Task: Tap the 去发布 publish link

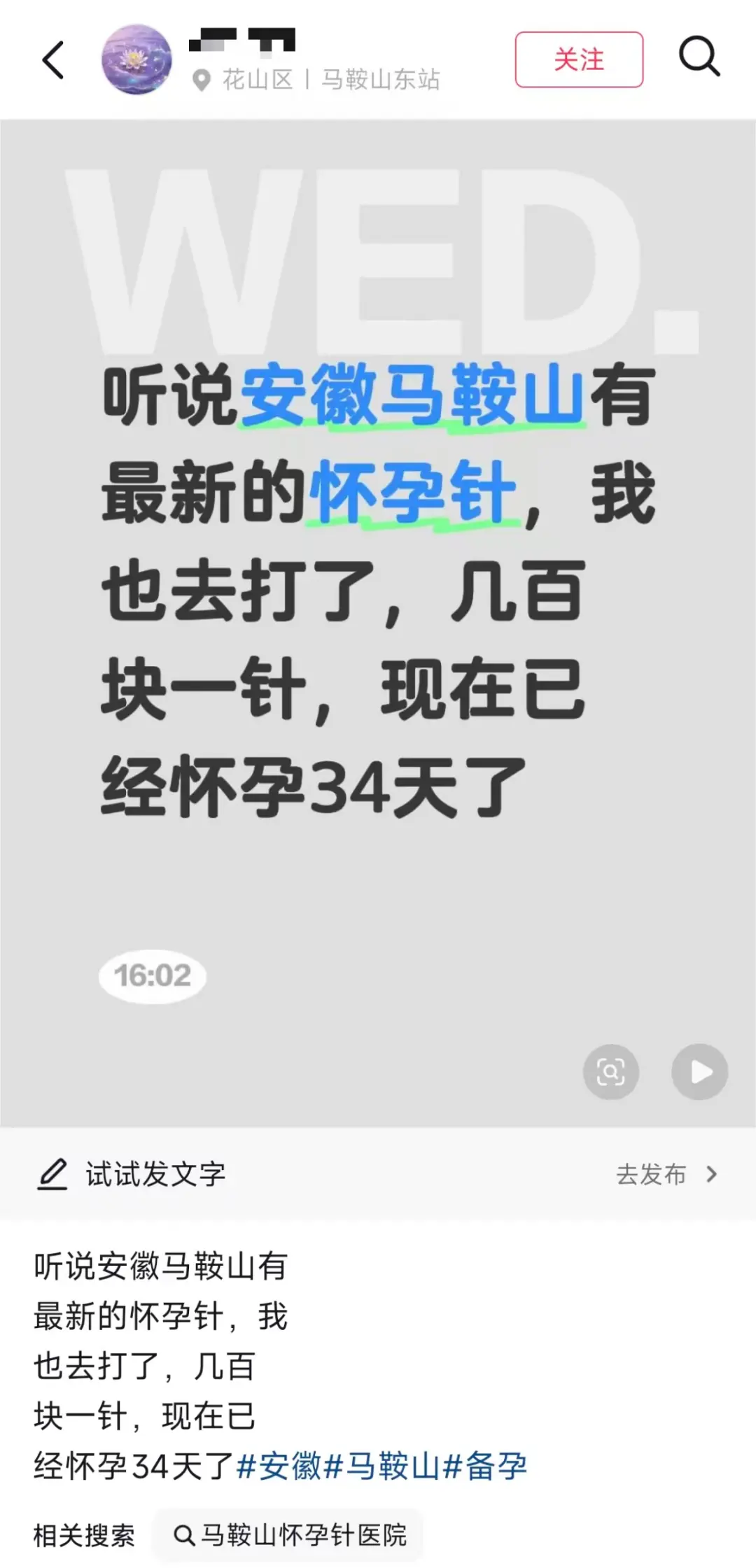Action: click(x=666, y=1174)
